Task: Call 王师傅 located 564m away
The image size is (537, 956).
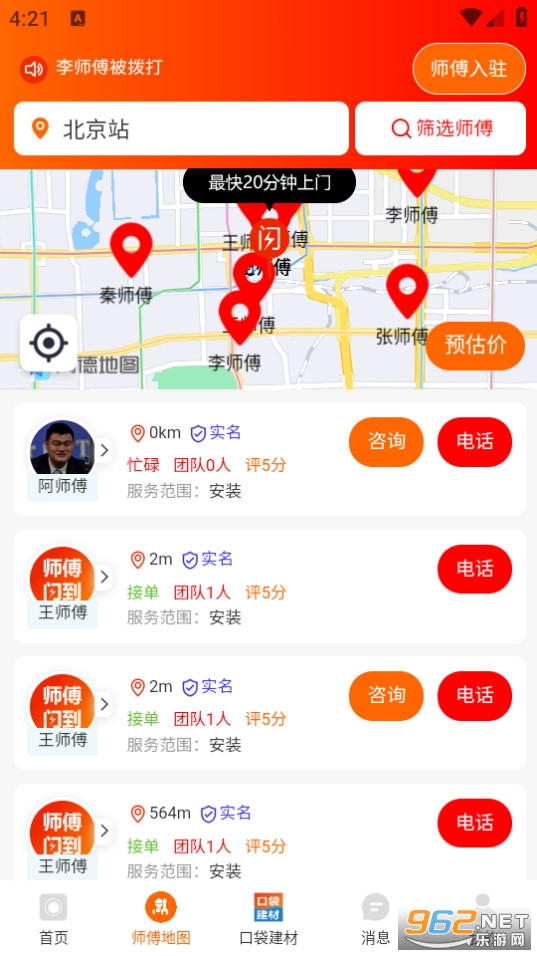Action: (474, 822)
